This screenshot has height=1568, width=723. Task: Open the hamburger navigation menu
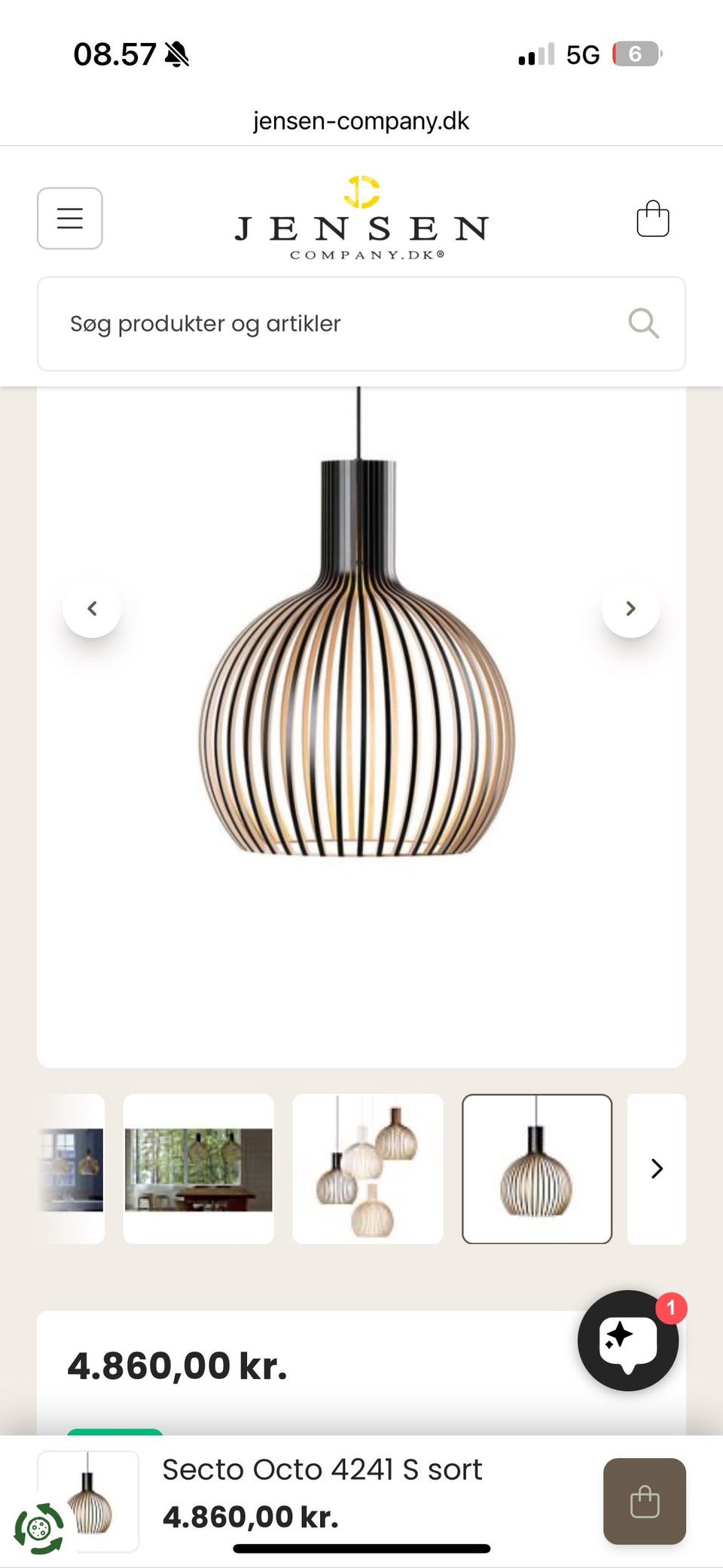69,219
